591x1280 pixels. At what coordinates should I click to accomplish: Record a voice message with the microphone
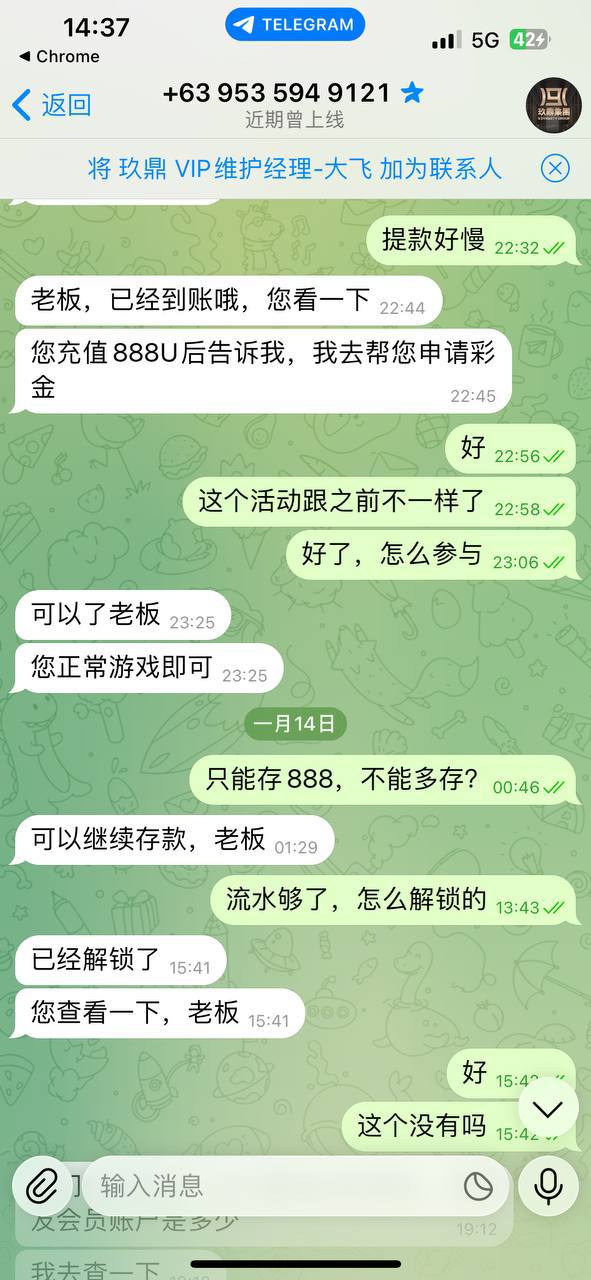coord(548,1186)
